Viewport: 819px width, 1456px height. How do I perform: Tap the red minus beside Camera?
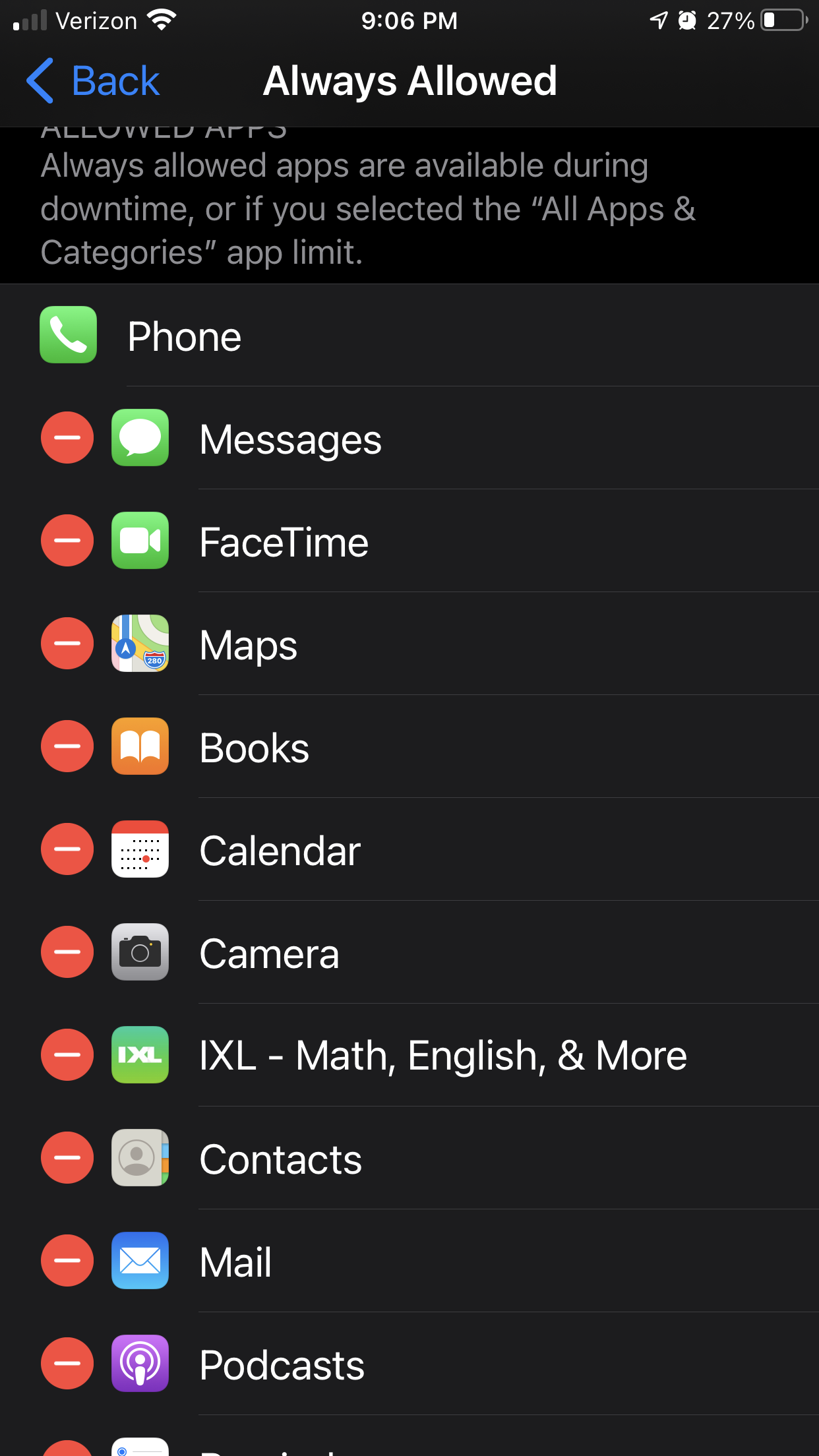67,952
